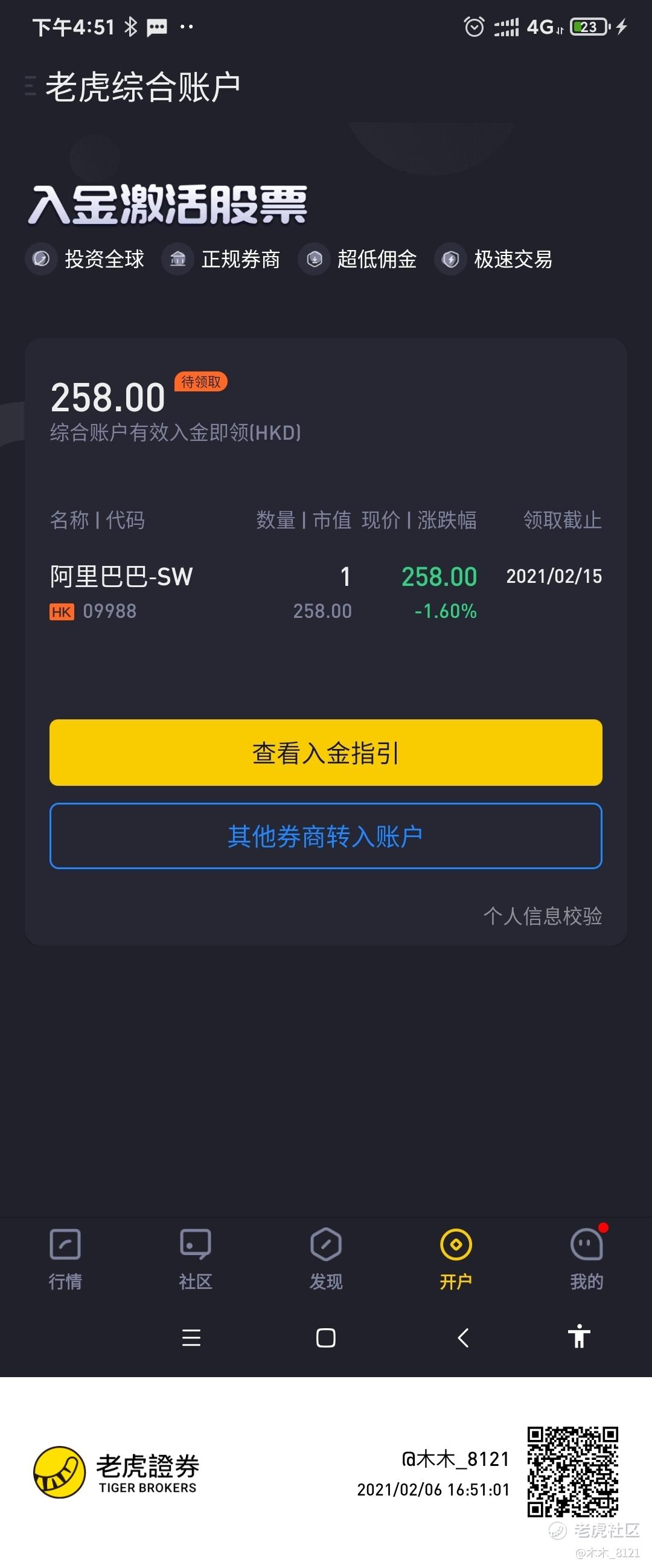Go to the 发现 tab
Screen dimensions: 652x1568
(326, 1258)
